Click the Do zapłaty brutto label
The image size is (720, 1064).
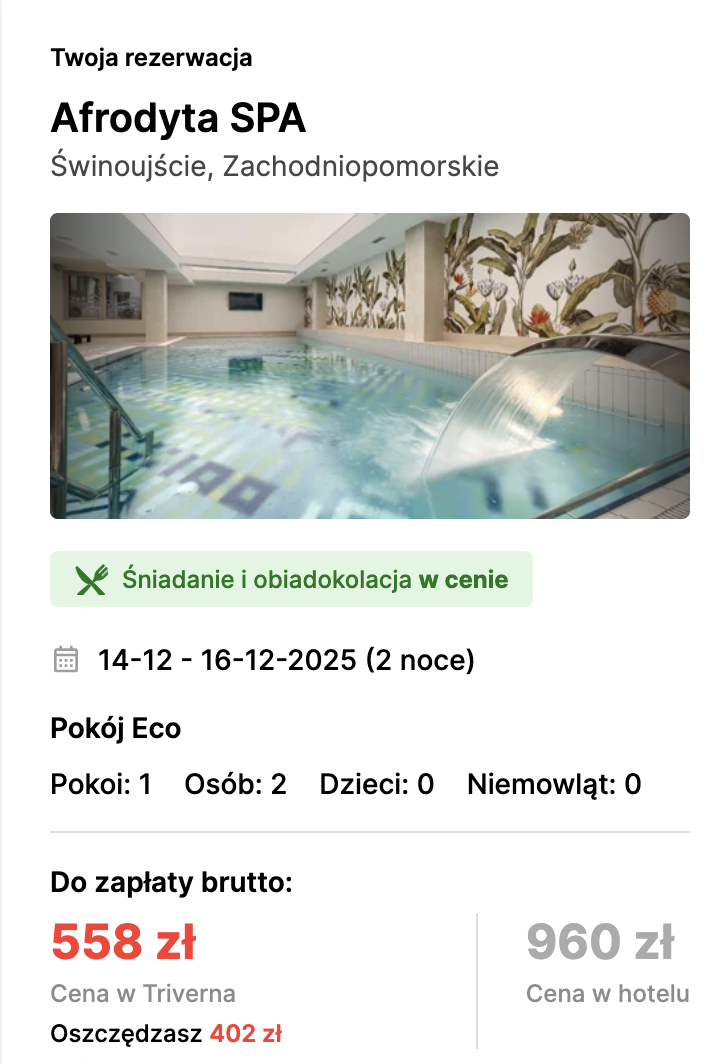point(168,884)
